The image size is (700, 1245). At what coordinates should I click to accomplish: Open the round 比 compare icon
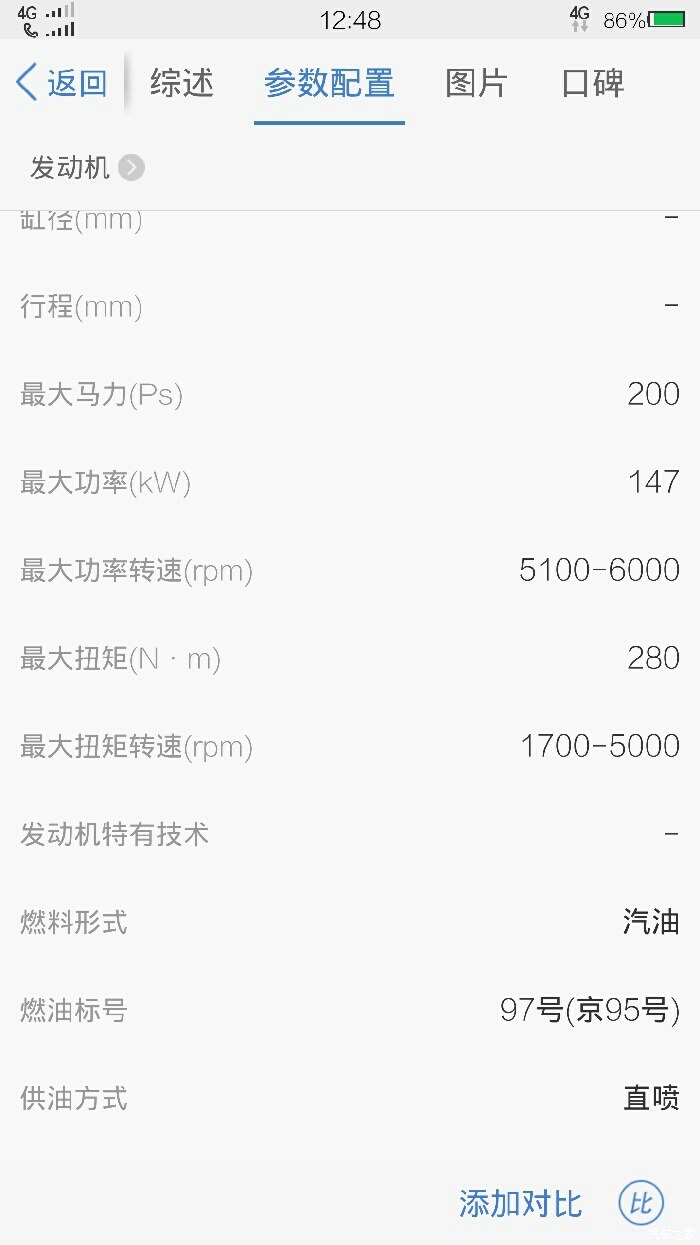coord(641,1203)
